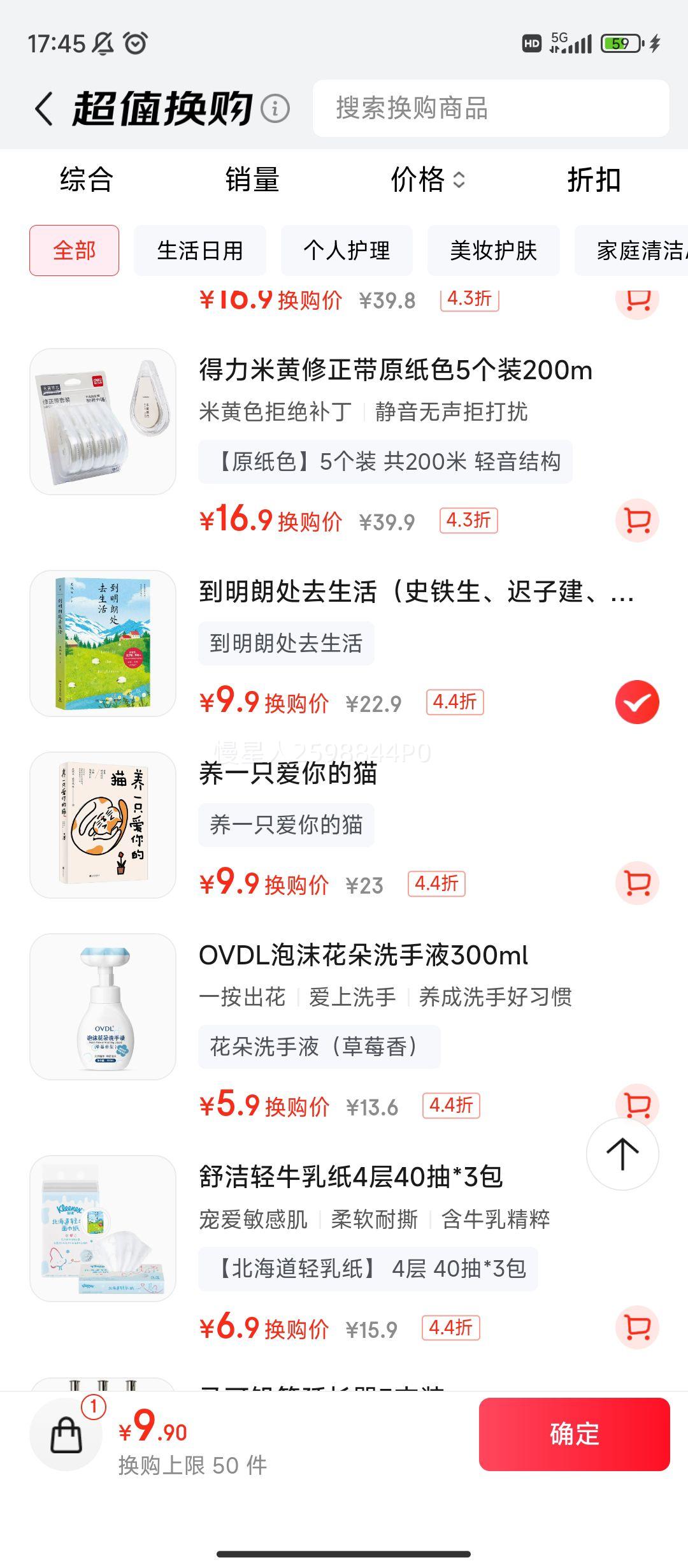
Task: Deselect the 到明朗处去生活 book
Action: tap(637, 702)
